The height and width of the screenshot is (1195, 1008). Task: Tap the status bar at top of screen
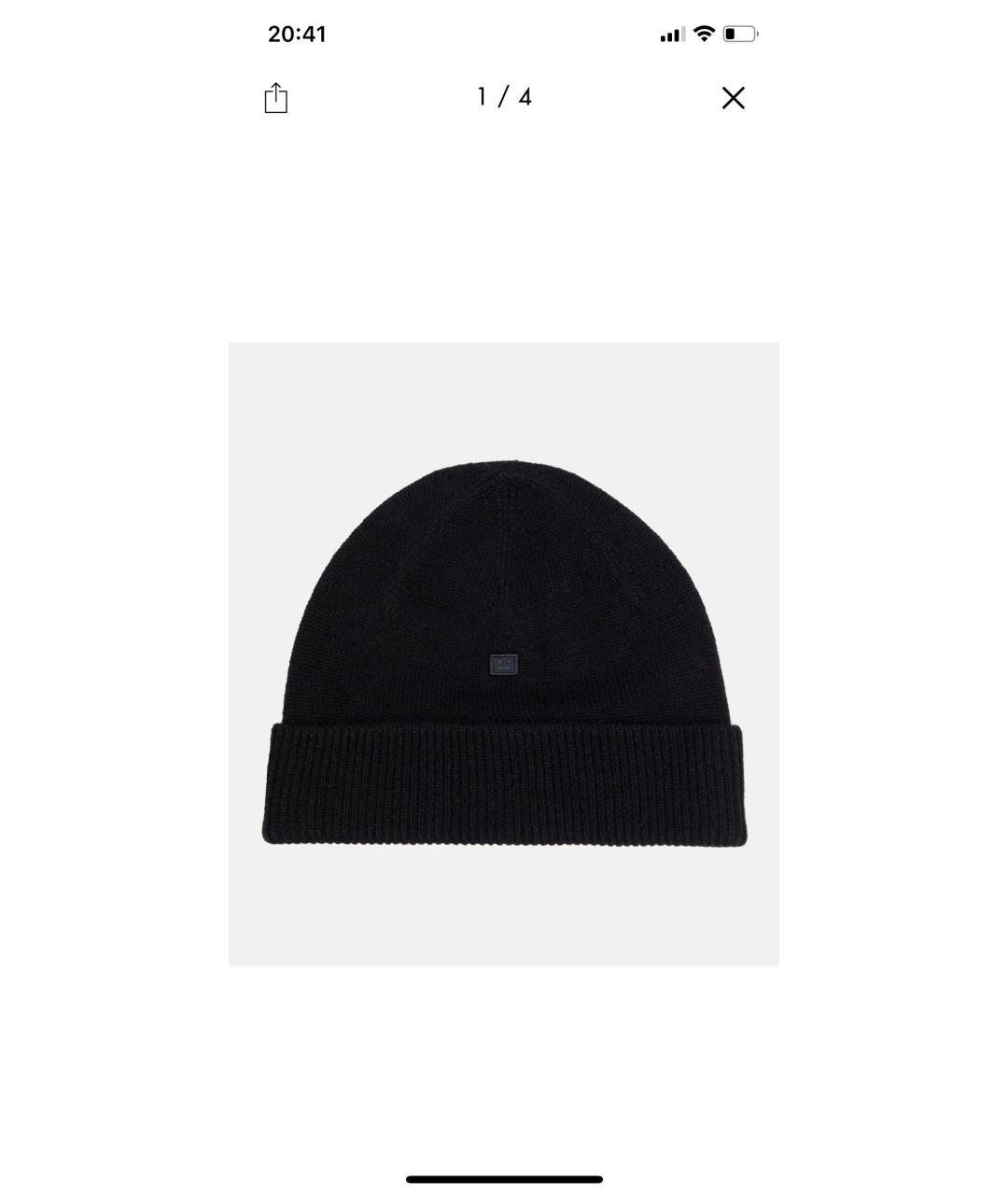(x=504, y=34)
